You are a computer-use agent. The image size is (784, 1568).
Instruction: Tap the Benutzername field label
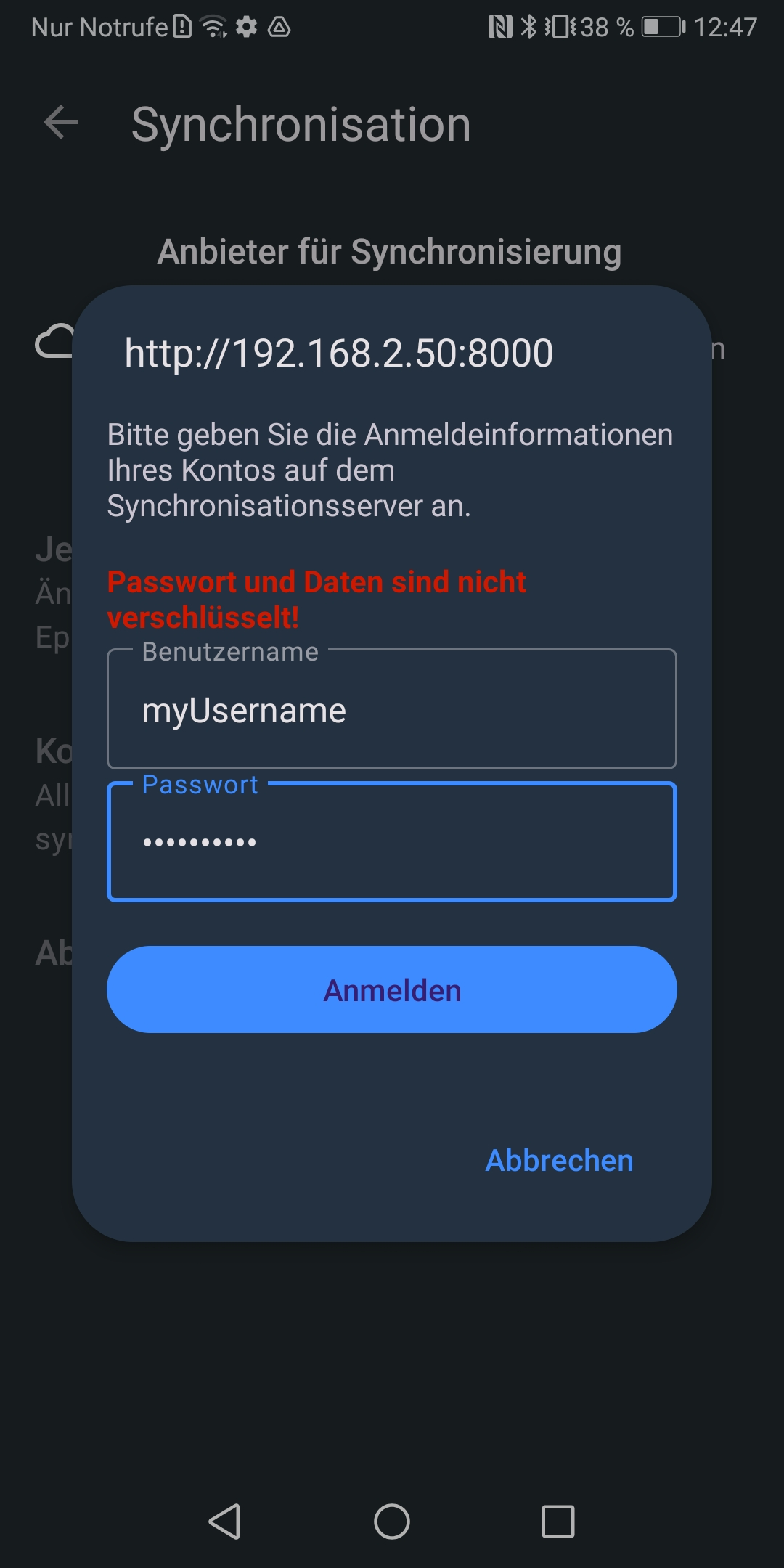click(x=231, y=651)
